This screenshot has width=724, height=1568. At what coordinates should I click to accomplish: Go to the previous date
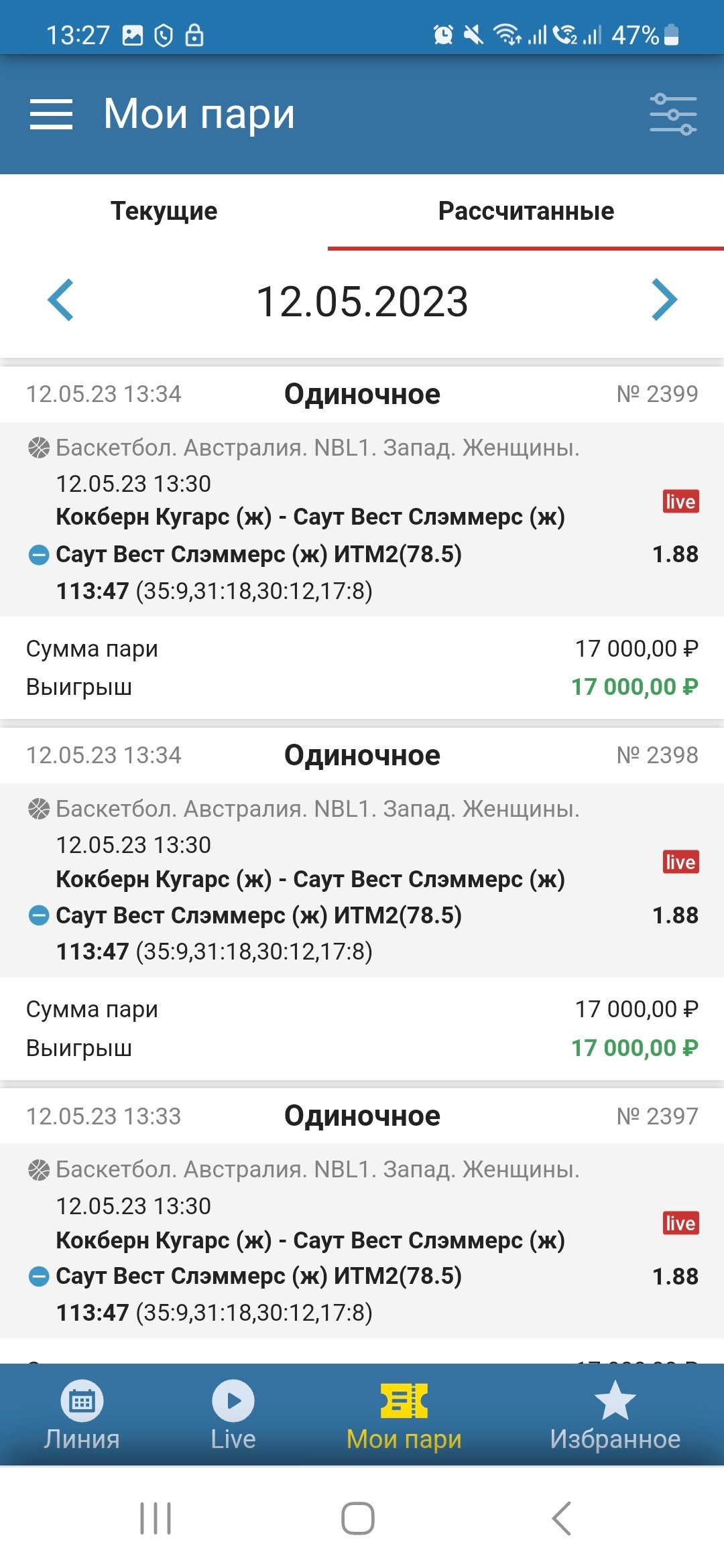click(x=60, y=300)
